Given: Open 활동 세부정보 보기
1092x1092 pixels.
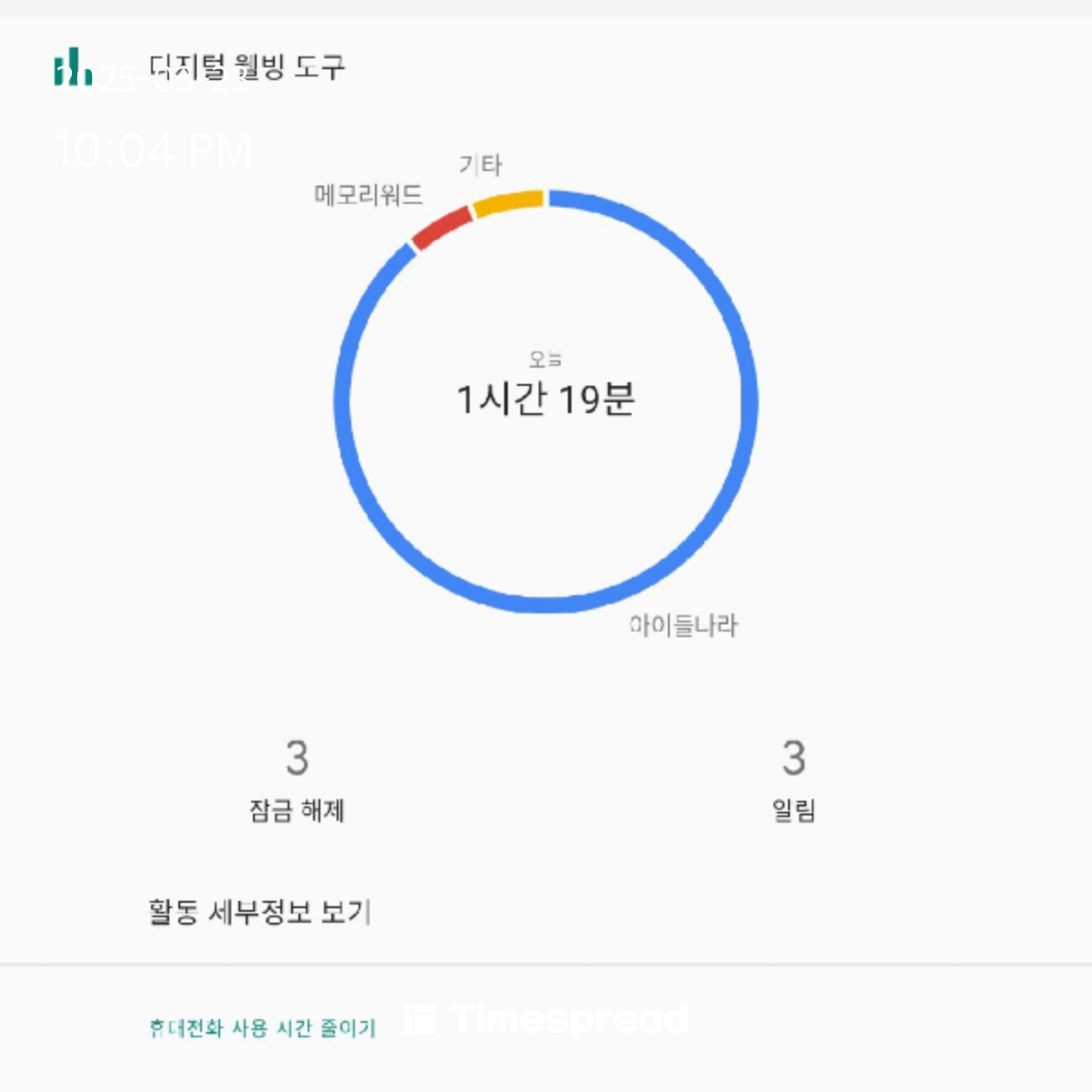Looking at the screenshot, I should tap(259, 912).
